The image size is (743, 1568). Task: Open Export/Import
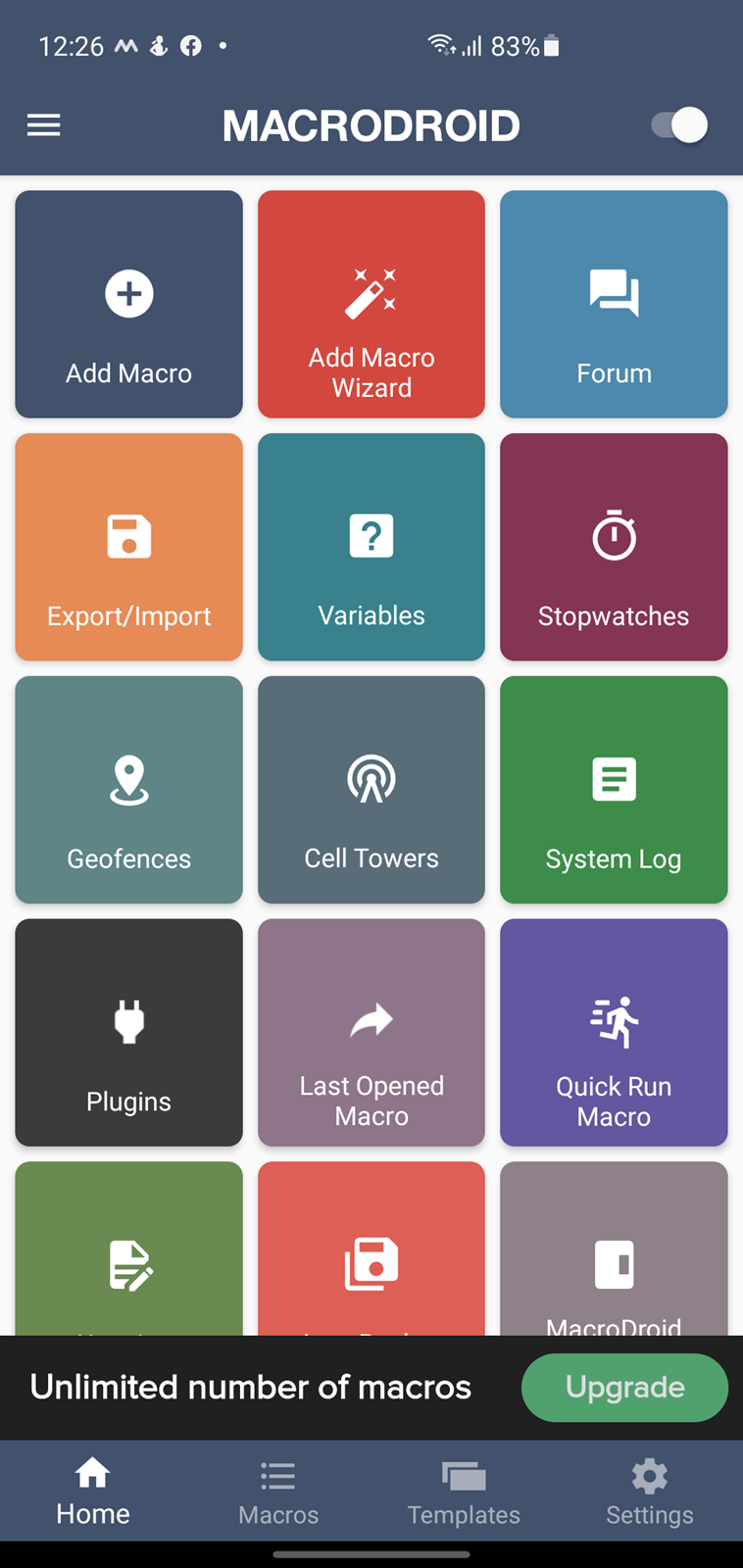pyautogui.click(x=128, y=547)
